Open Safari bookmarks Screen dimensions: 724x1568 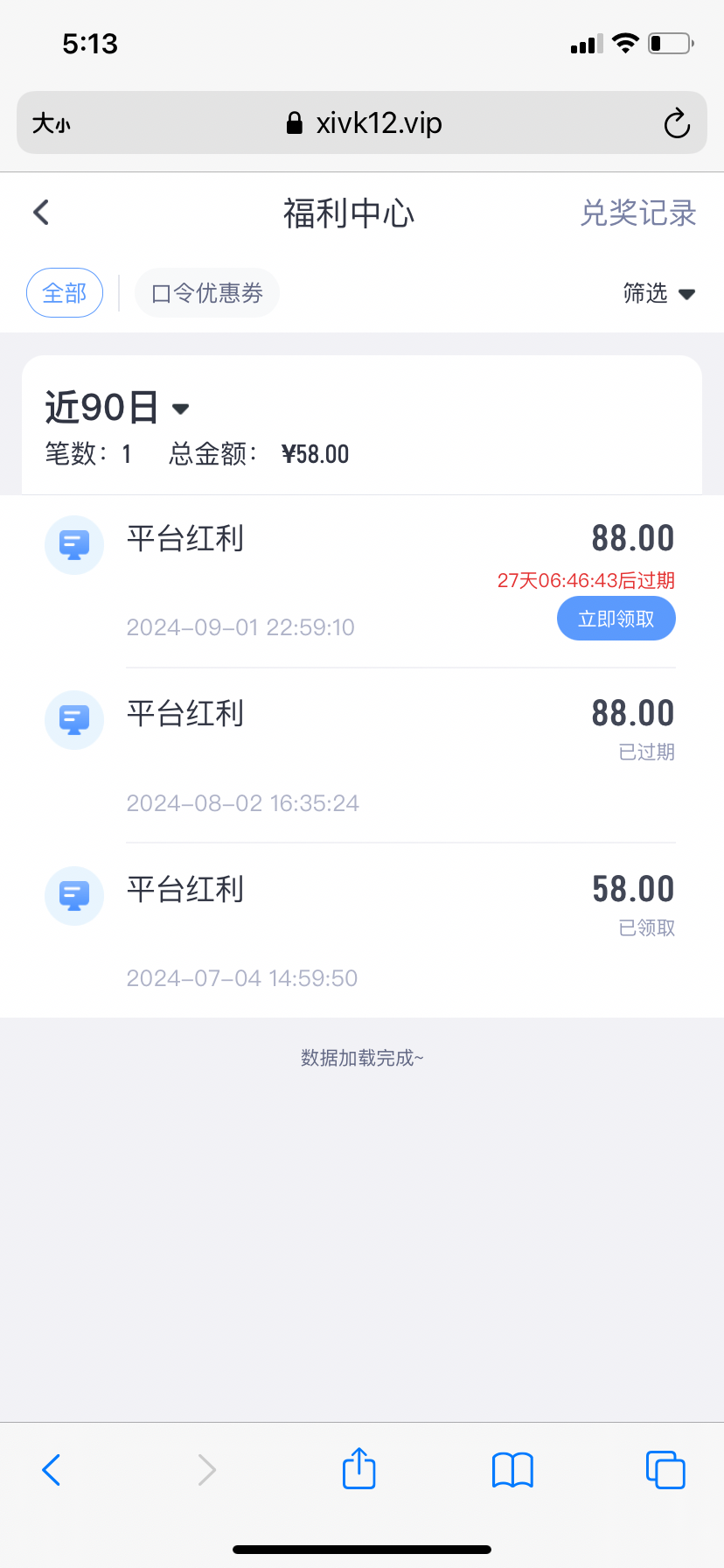click(x=512, y=1469)
